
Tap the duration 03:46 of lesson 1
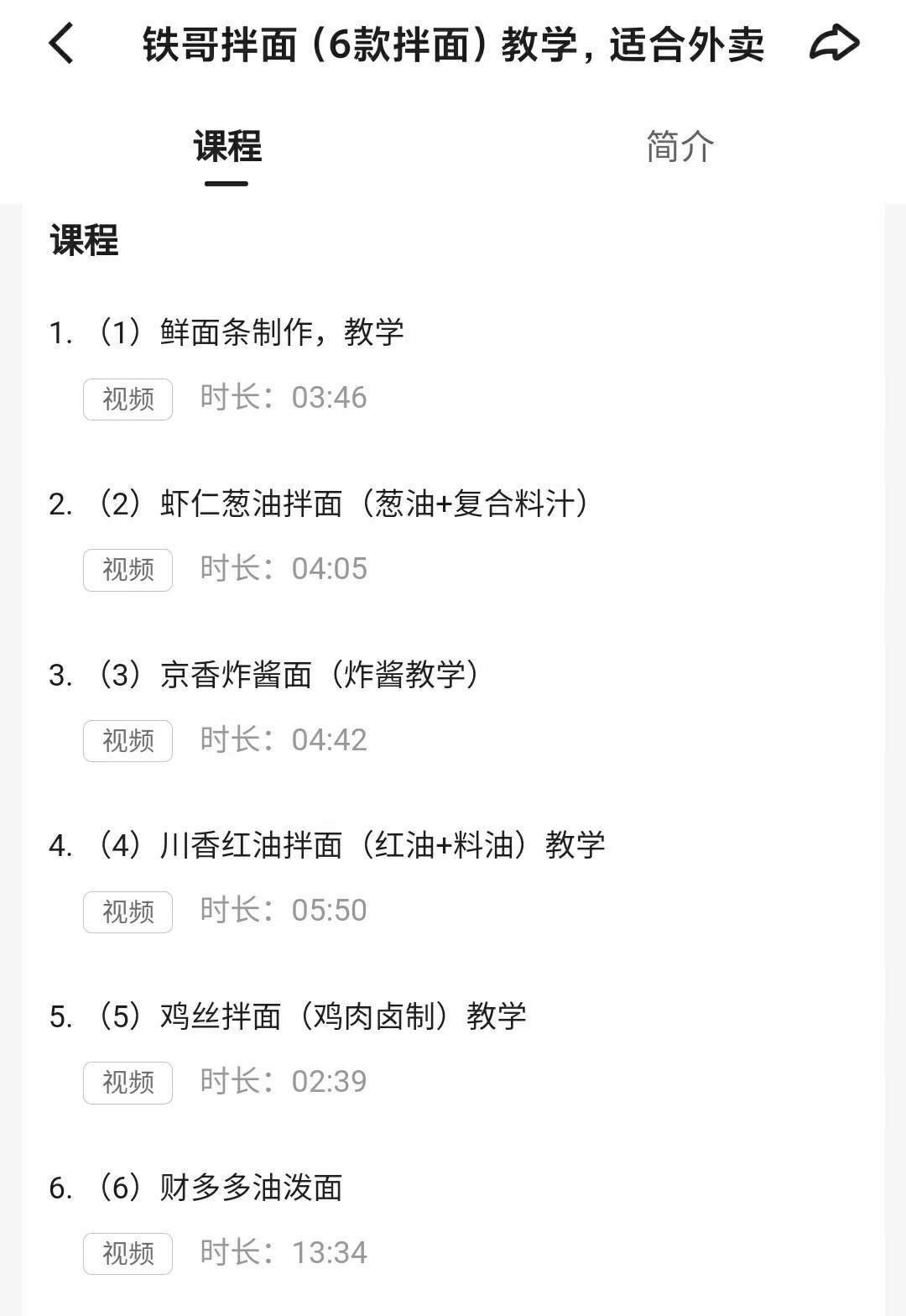(x=329, y=398)
